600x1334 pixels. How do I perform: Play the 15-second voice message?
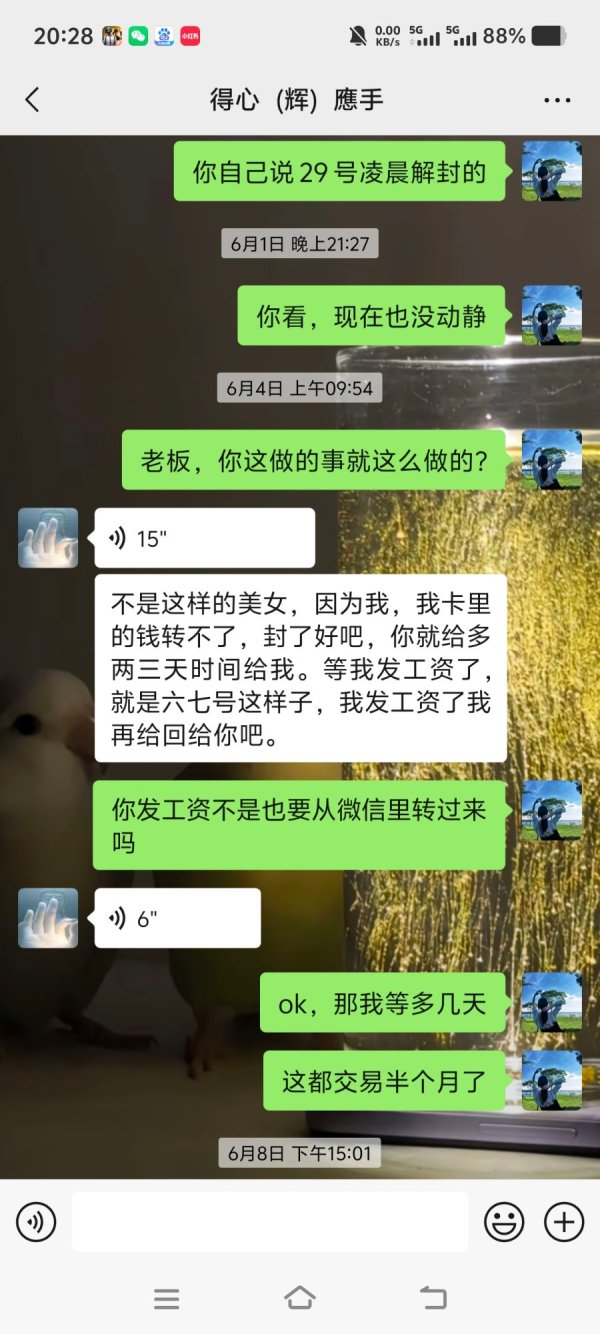coord(204,538)
